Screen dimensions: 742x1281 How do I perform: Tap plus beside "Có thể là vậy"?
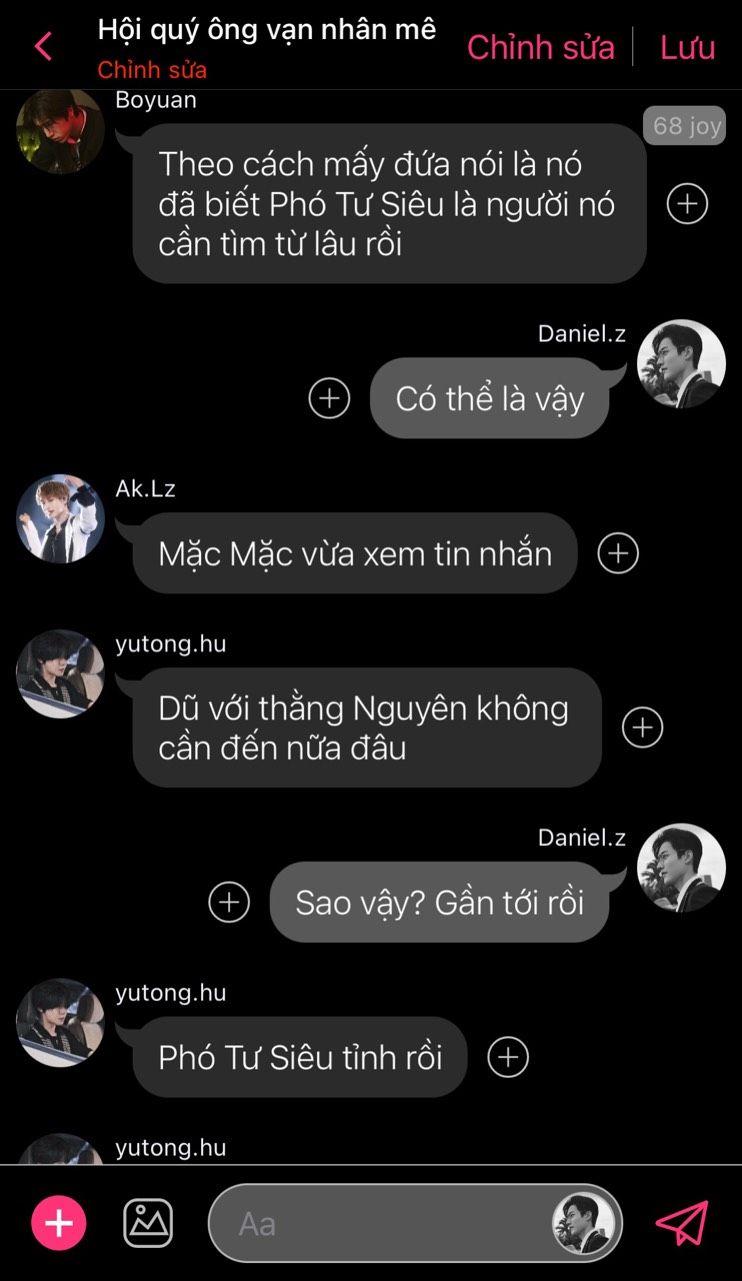(x=329, y=398)
